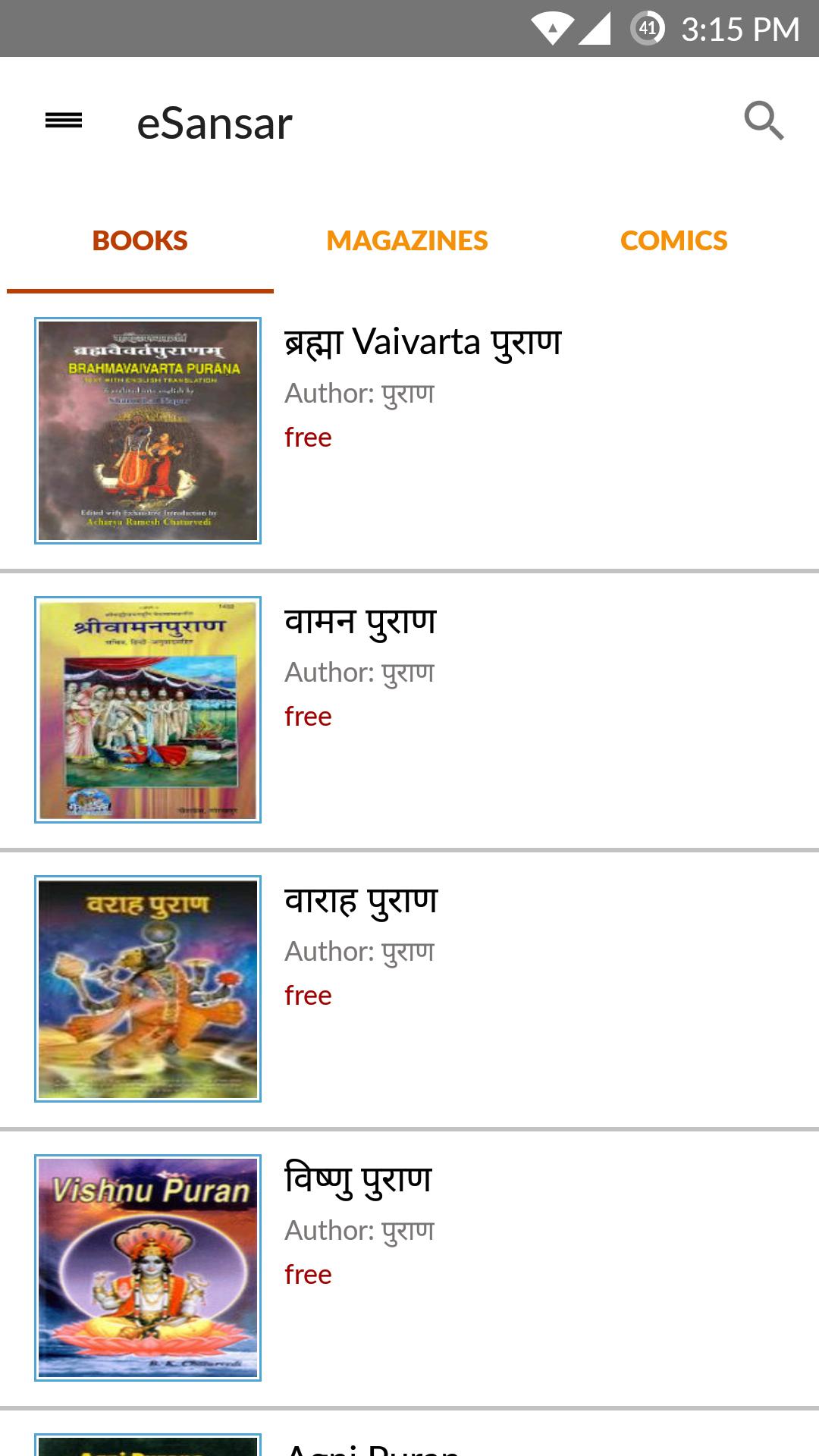Select the Books tab
Screen dimensions: 819x1456
click(140, 241)
